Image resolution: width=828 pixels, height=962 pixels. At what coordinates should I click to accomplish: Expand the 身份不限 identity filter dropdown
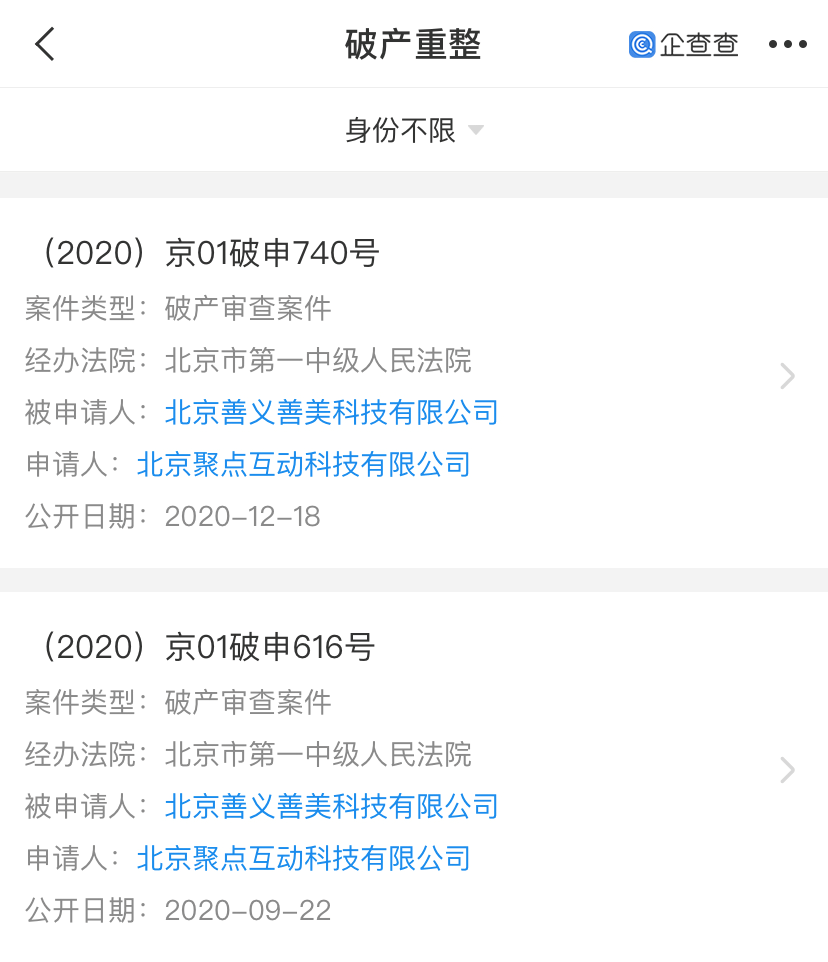pos(414,130)
